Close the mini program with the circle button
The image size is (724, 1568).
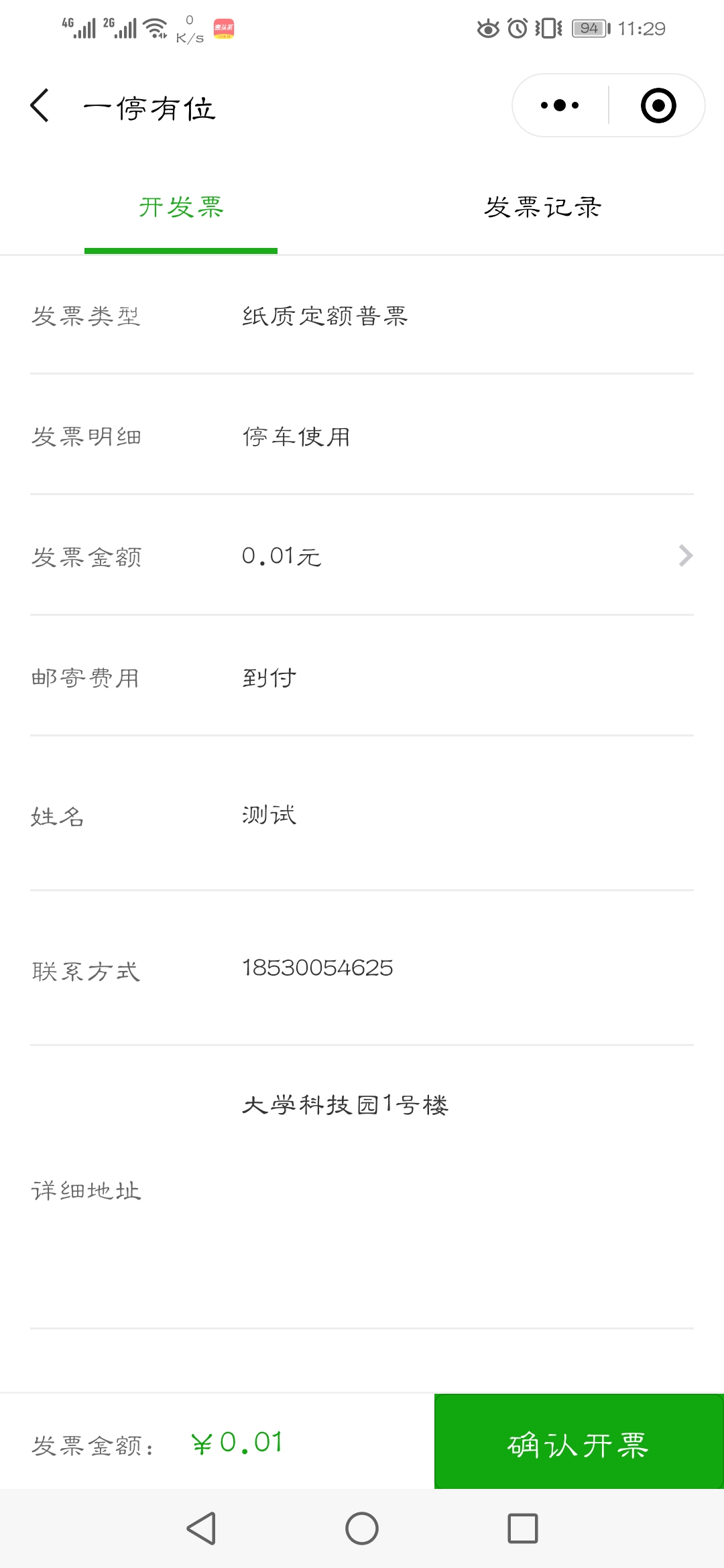pyautogui.click(x=658, y=106)
